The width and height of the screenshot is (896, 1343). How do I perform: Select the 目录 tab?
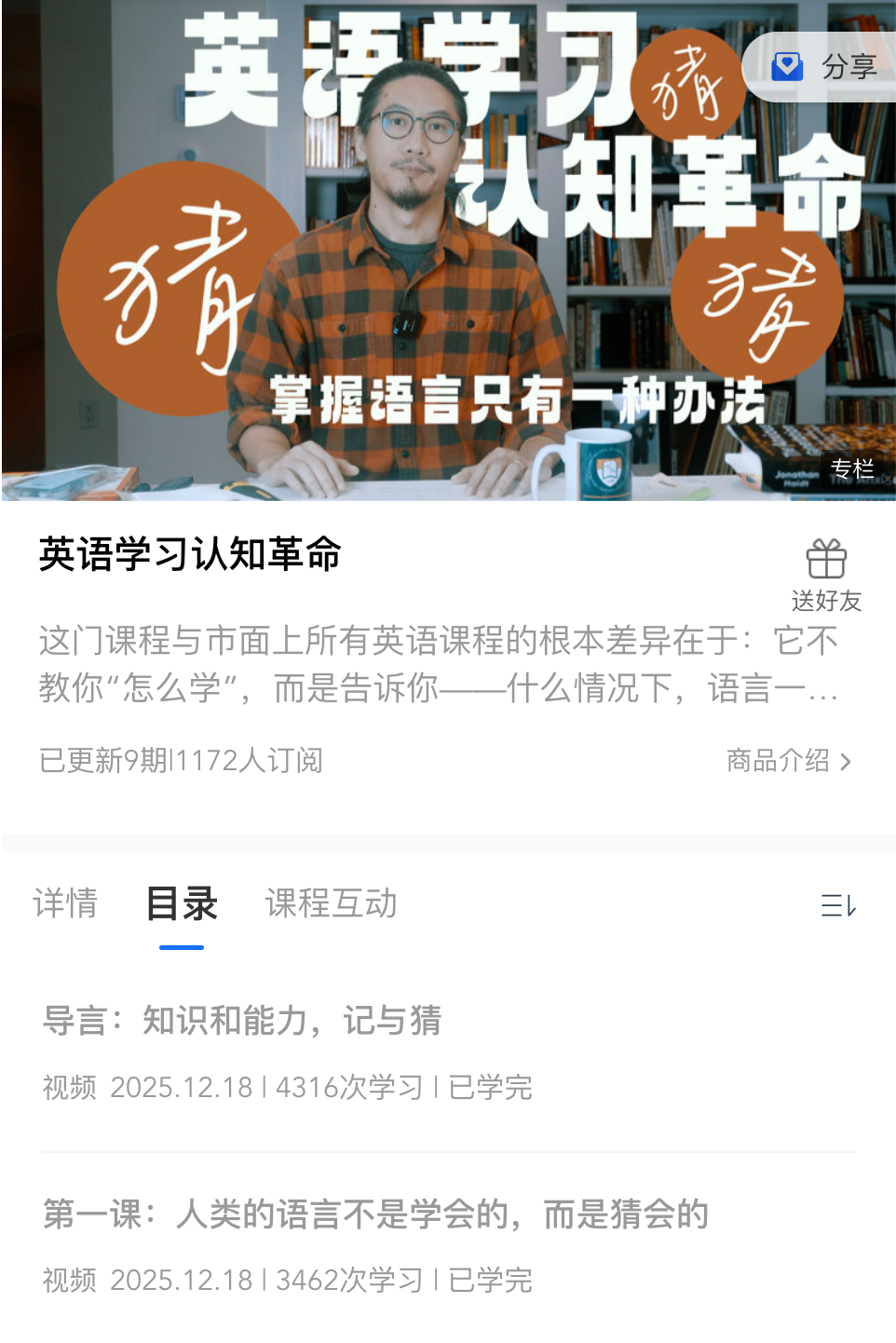[182, 903]
